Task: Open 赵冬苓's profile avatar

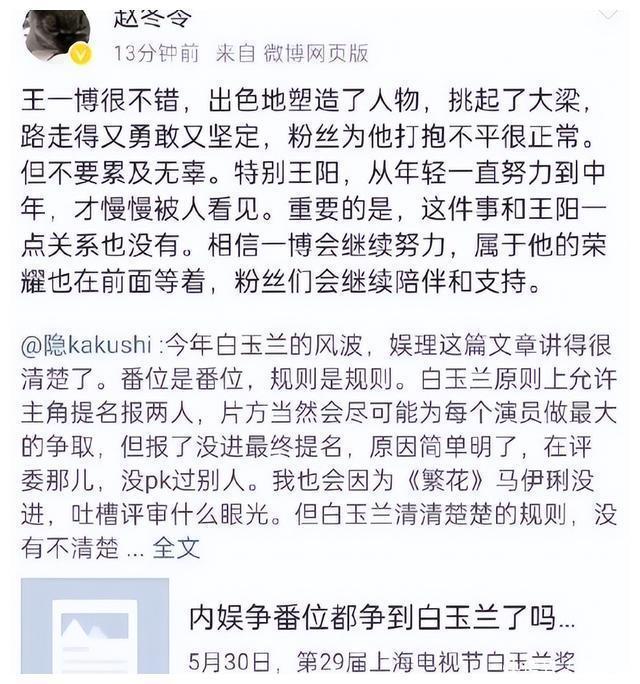Action: click(55, 32)
